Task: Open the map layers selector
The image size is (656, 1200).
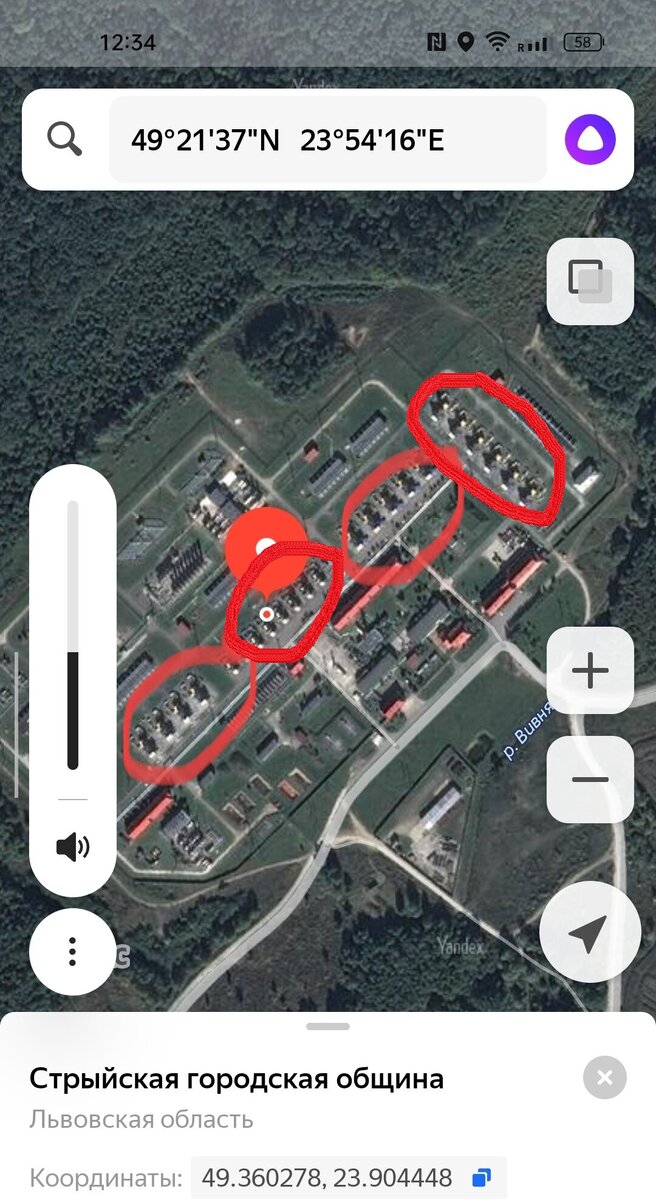Action: 590,281
